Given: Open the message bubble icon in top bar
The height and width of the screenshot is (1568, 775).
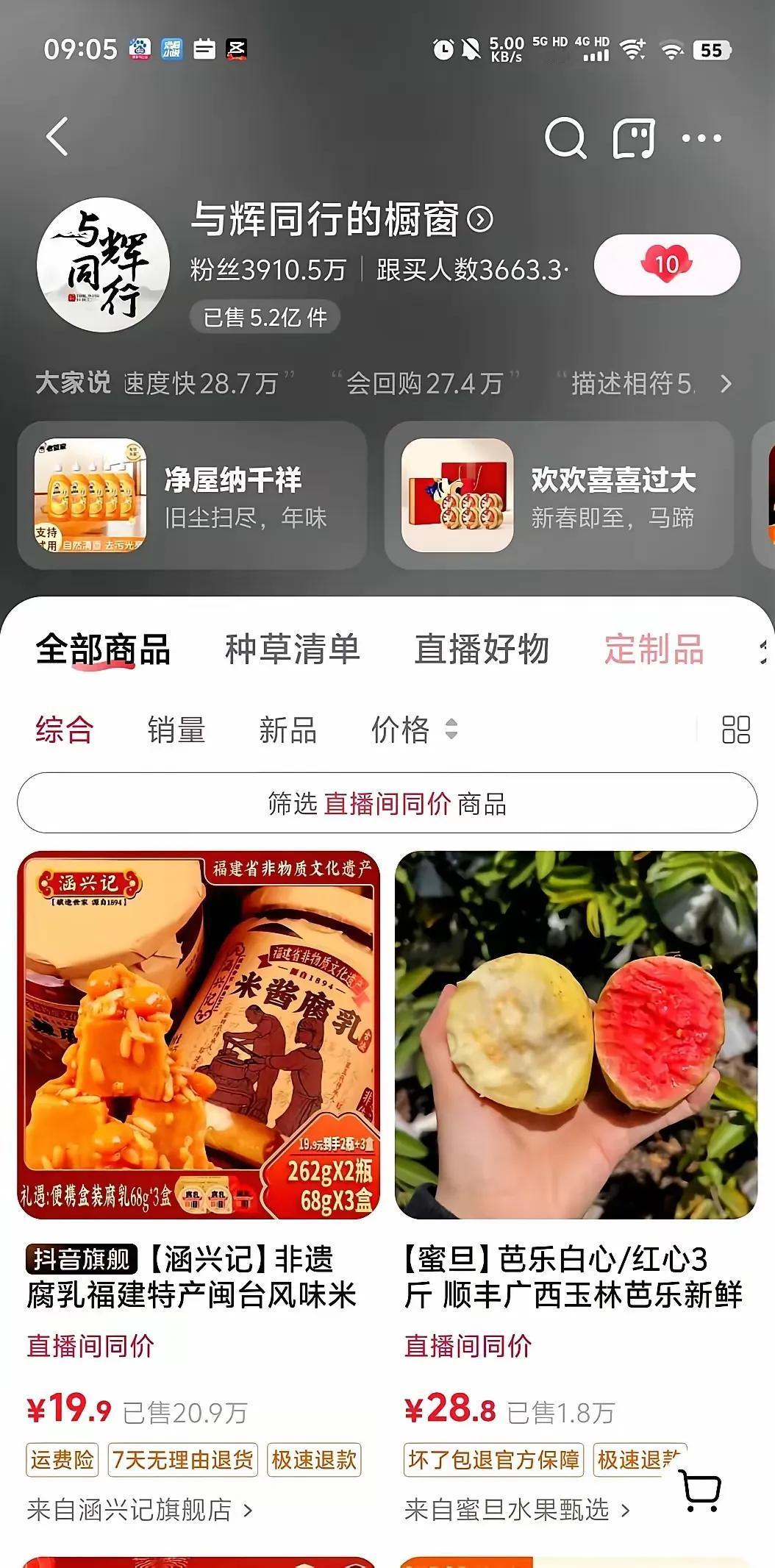Looking at the screenshot, I should coord(634,137).
